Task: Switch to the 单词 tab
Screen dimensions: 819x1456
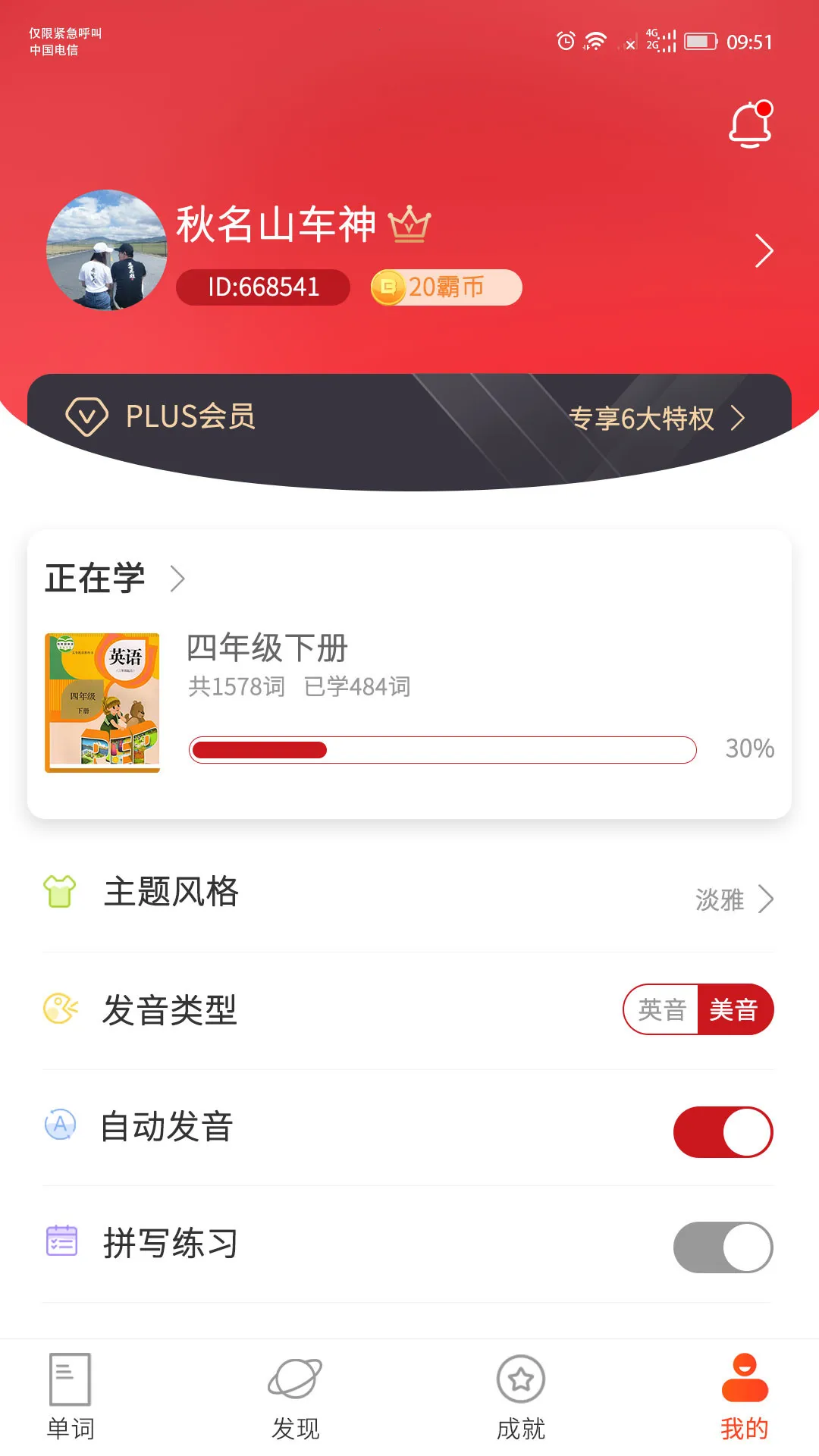Action: [x=71, y=1397]
